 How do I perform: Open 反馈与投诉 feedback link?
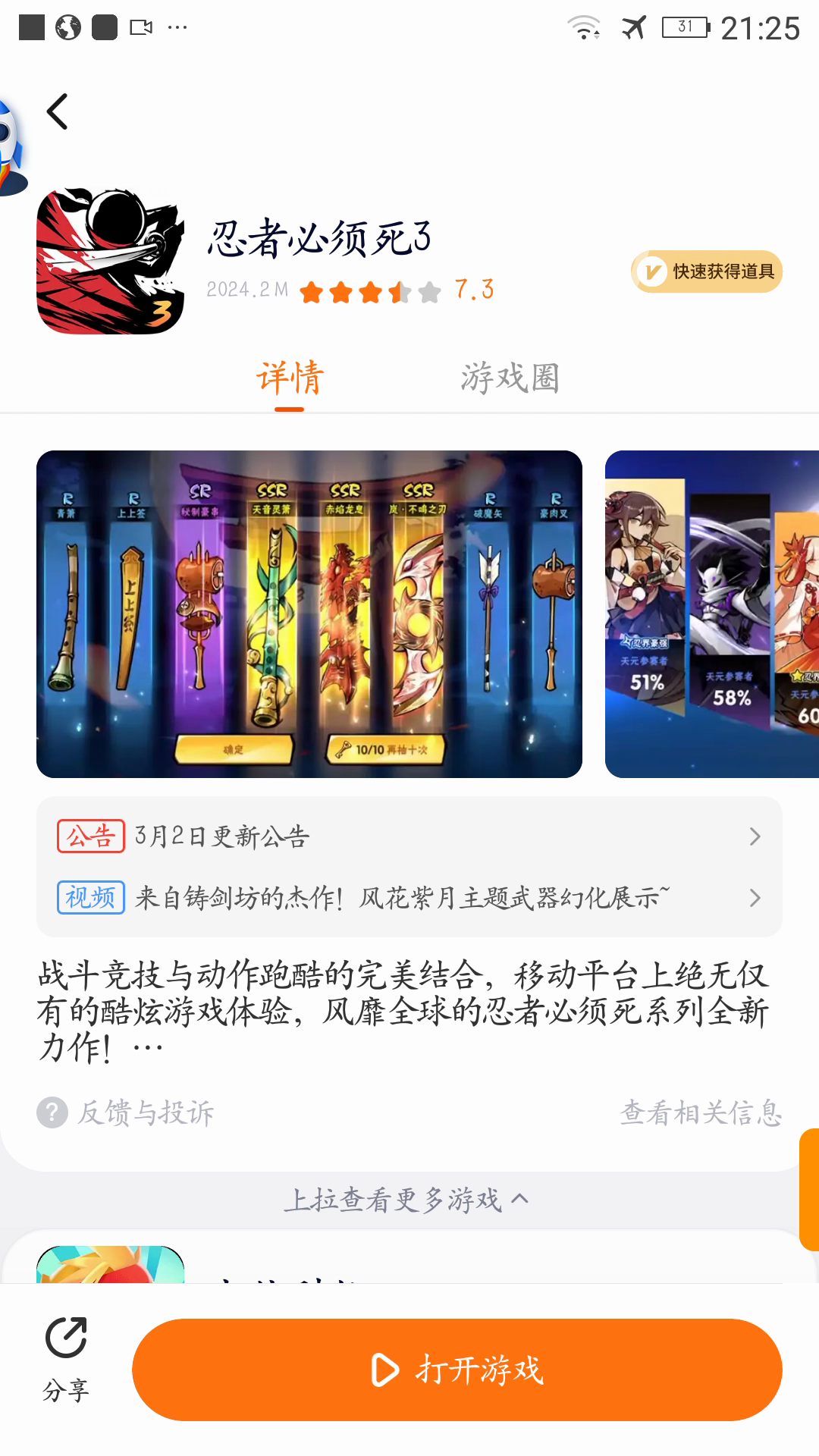(126, 1113)
